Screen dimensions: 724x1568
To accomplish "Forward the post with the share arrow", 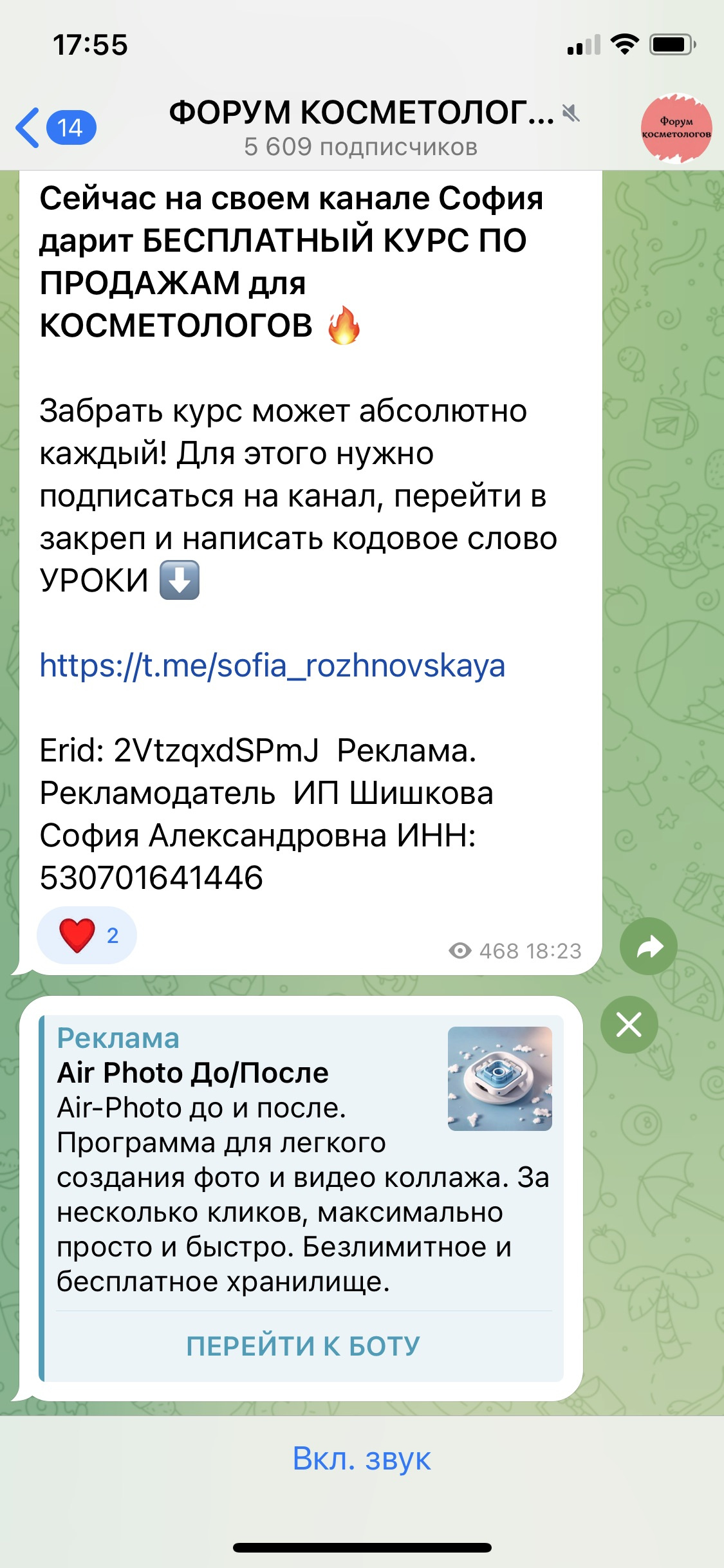I will [648, 946].
